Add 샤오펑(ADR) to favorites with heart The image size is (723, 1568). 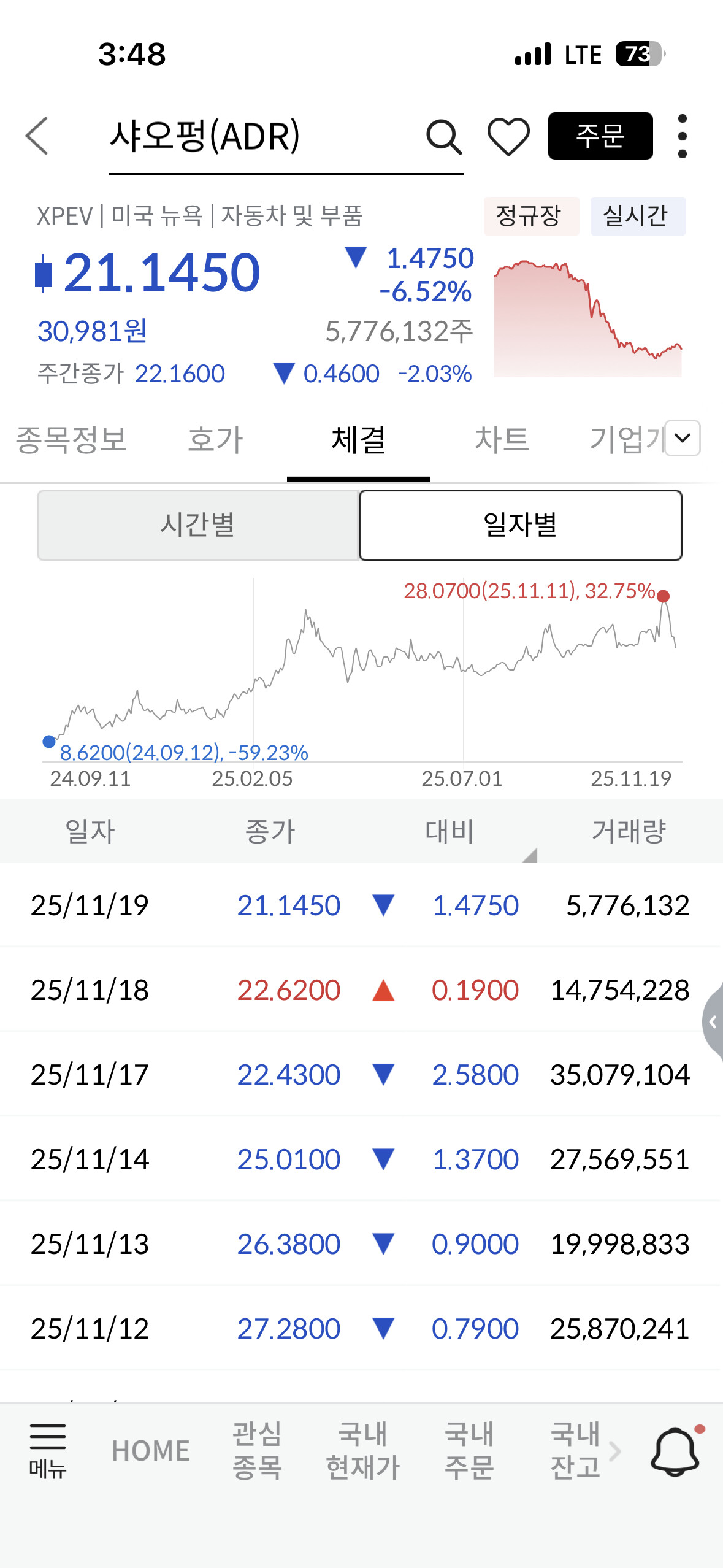click(x=508, y=136)
